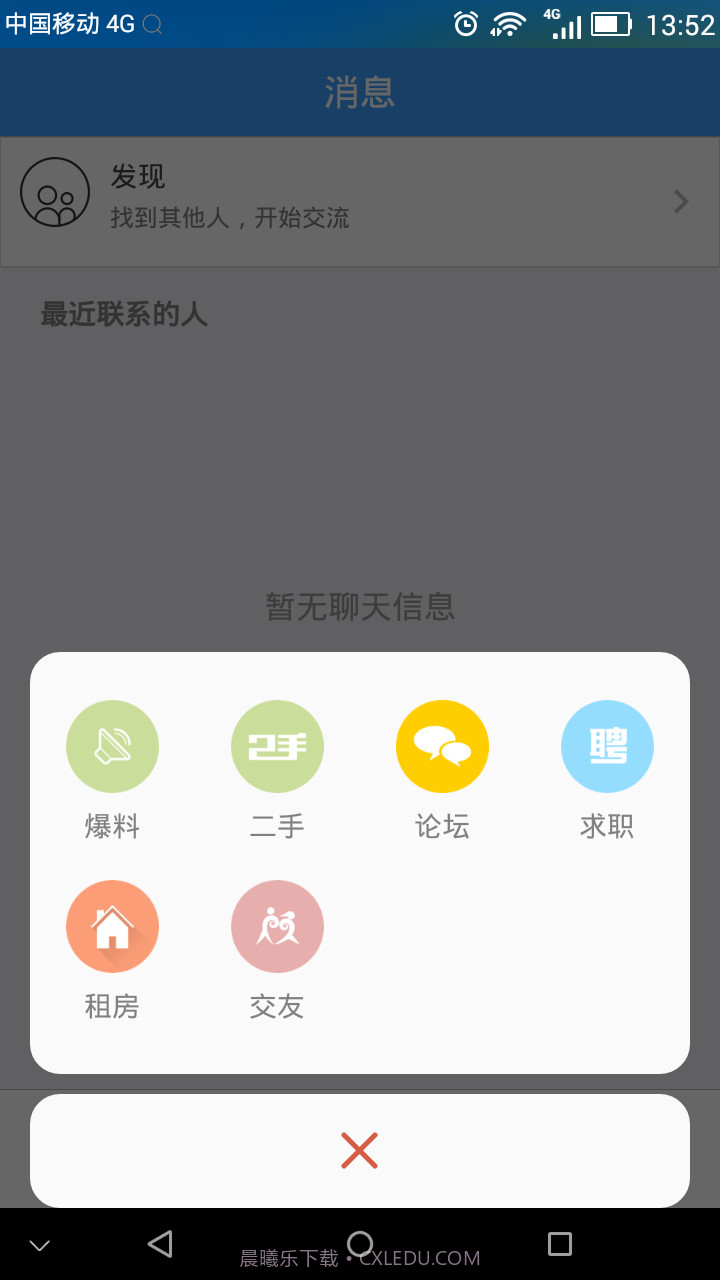The height and width of the screenshot is (1280, 720).
Task: Tap the 求职 job-seeking icon
Action: coord(607,746)
